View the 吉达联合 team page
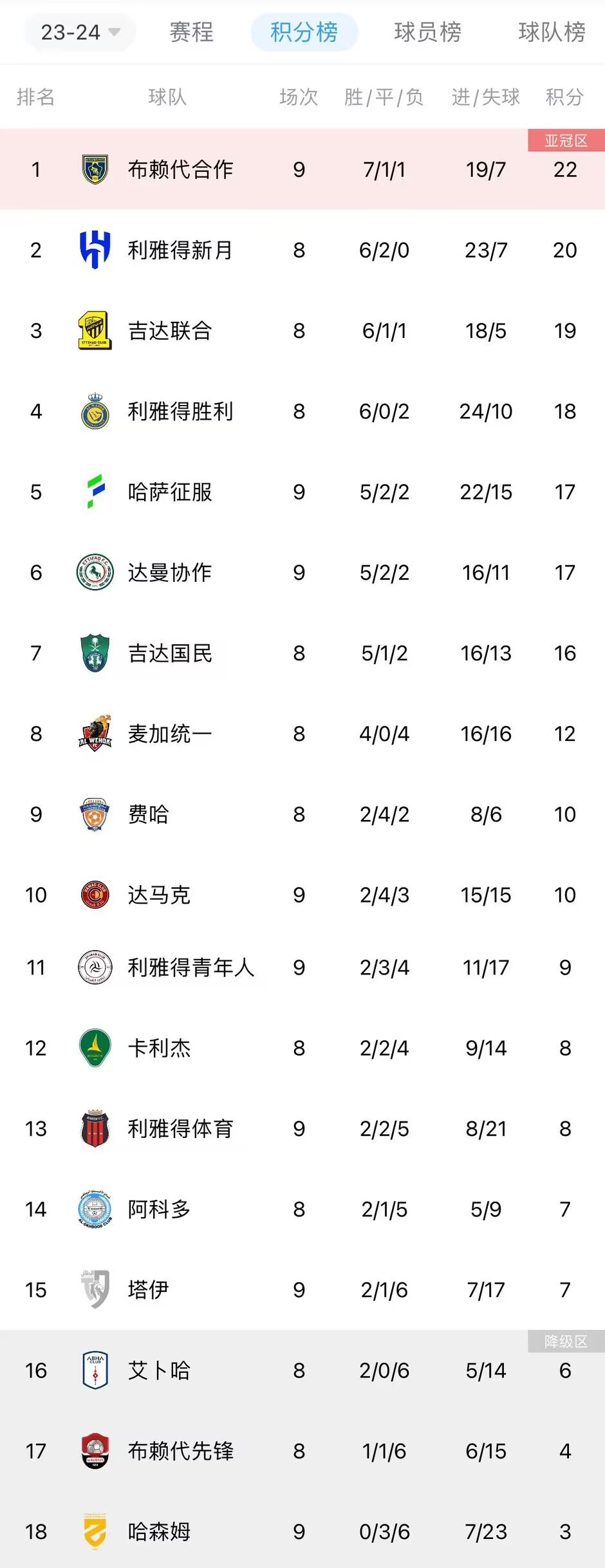 coord(170,331)
